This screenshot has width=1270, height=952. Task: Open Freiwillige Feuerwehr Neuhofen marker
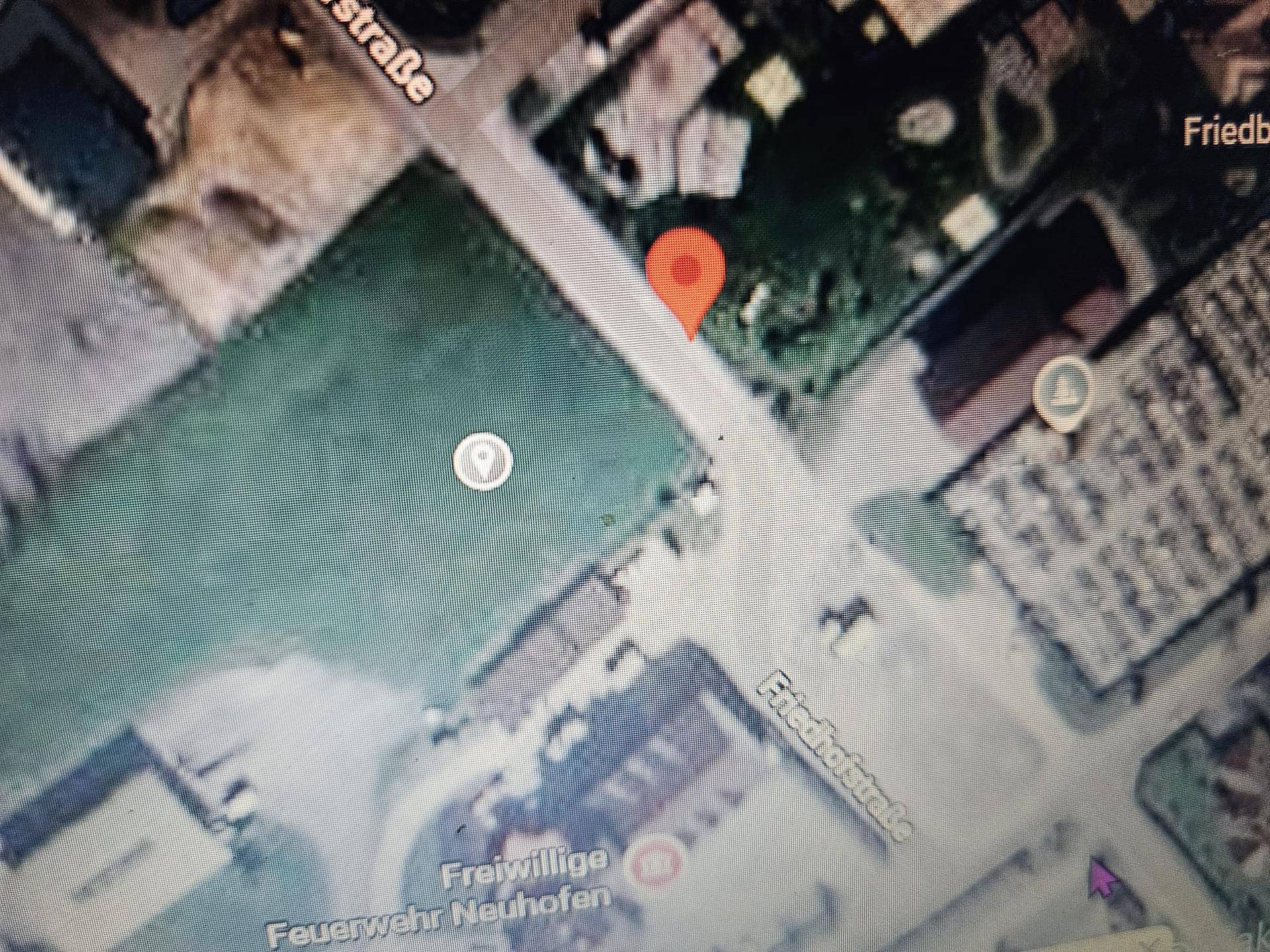pyautogui.click(x=656, y=863)
